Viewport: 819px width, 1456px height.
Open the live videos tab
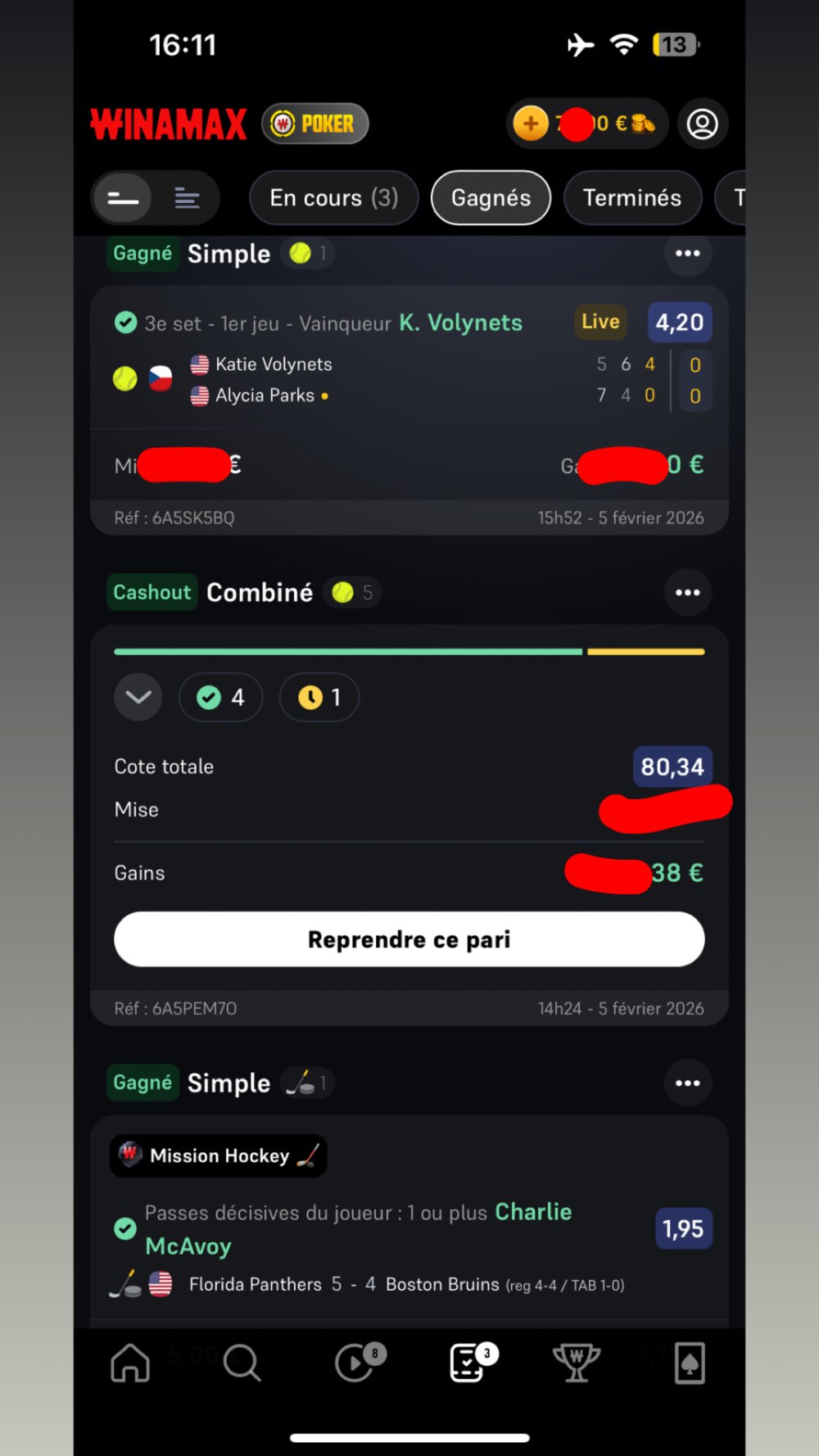coord(356,1363)
